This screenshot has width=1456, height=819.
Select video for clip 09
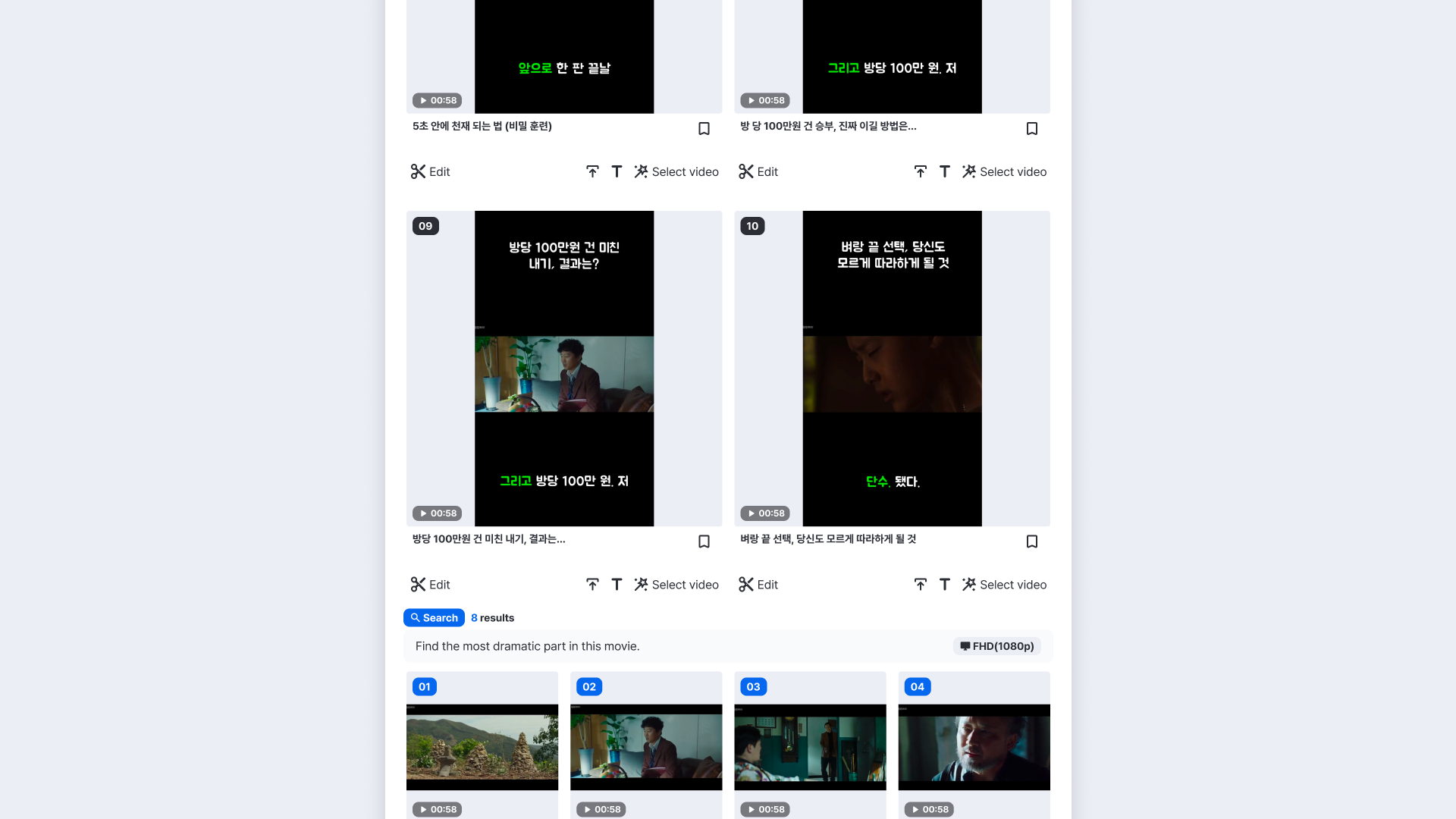tap(676, 585)
